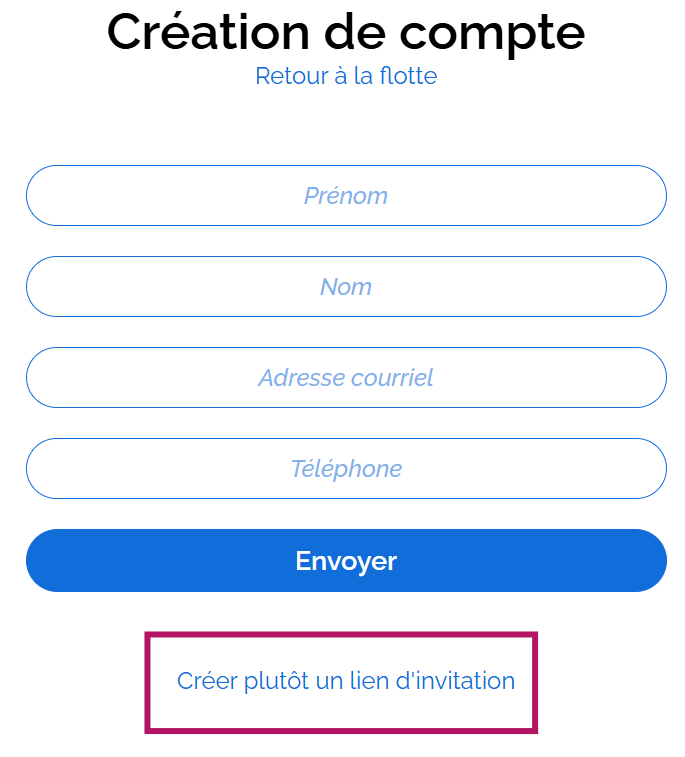Activate the Téléphone input box

click(x=346, y=469)
